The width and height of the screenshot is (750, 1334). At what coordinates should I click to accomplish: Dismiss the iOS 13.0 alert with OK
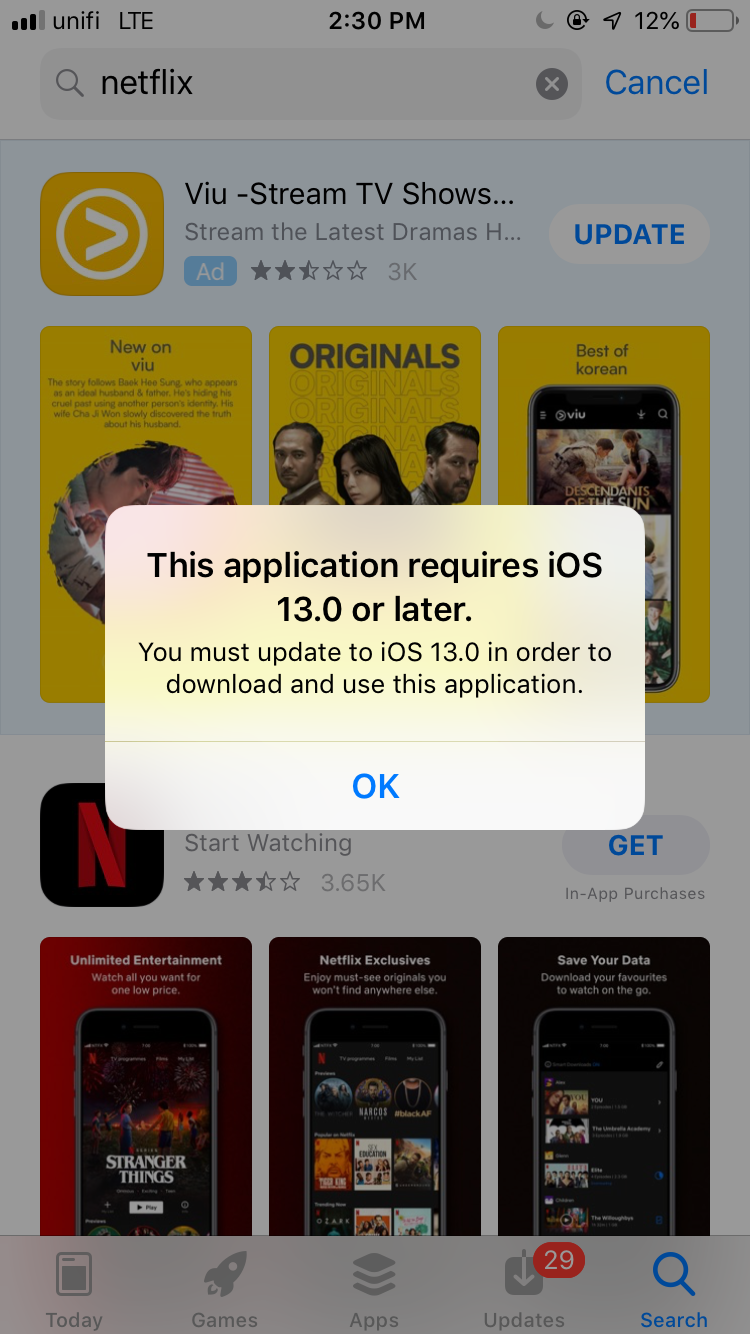pyautogui.click(x=375, y=786)
